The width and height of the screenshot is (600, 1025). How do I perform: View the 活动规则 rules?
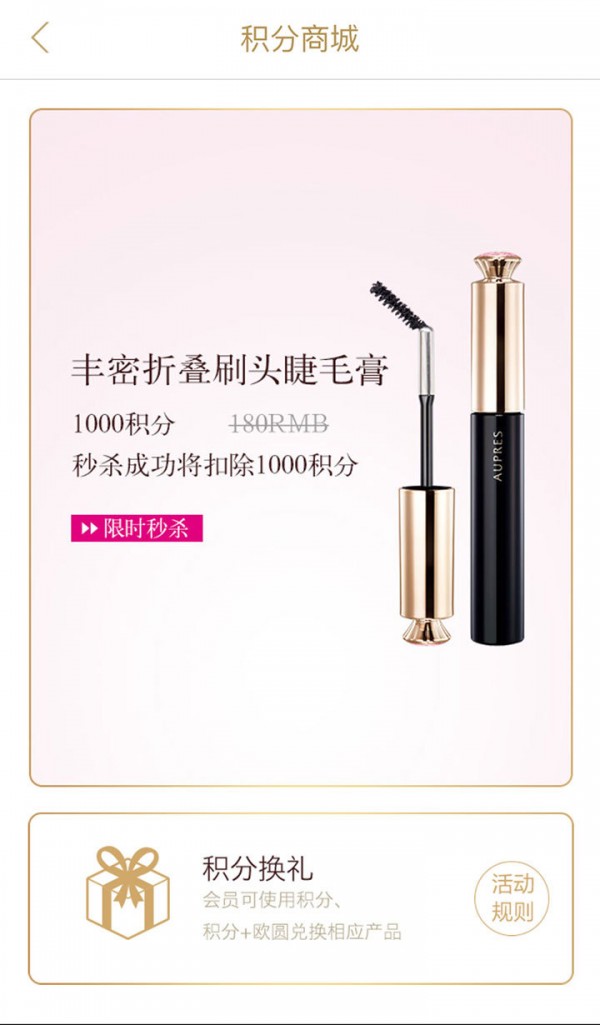pos(512,897)
